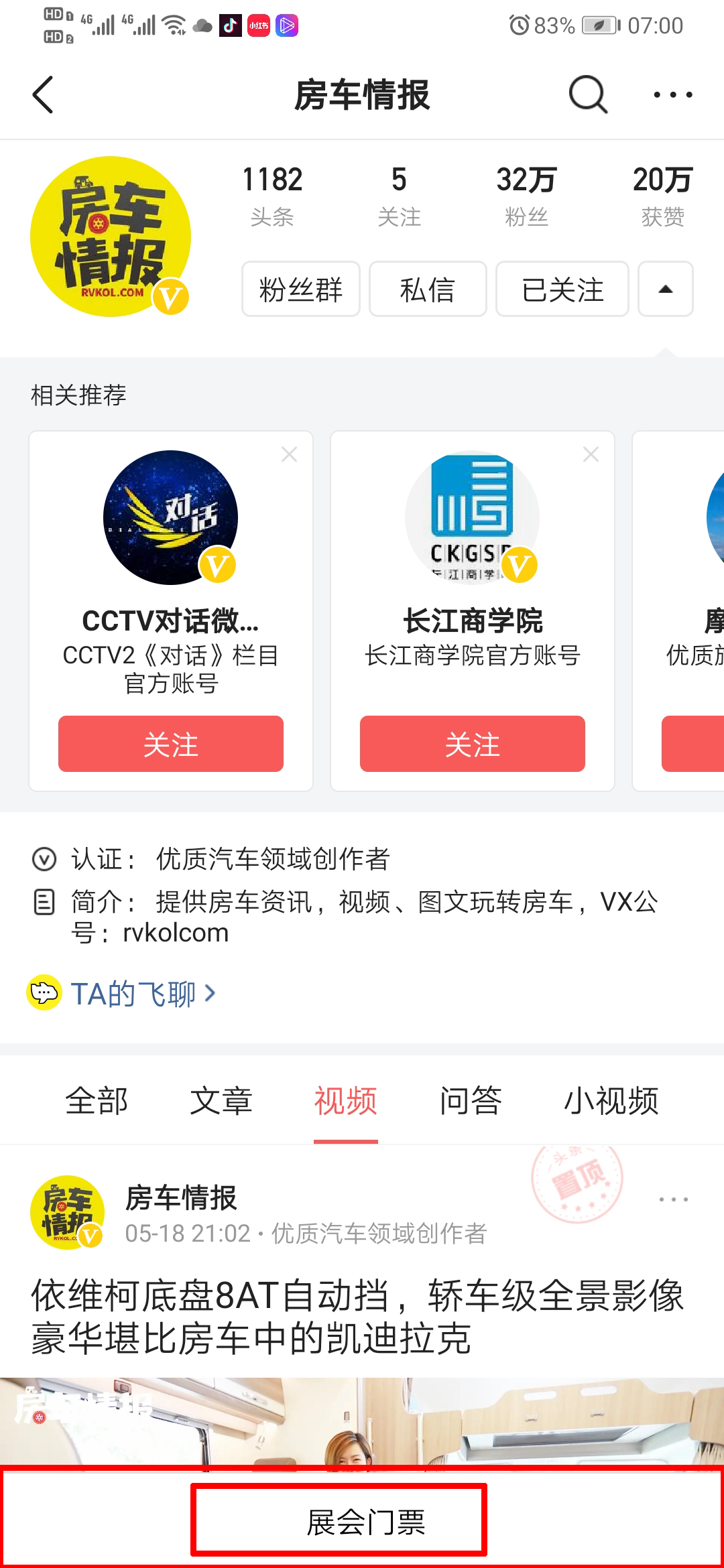The width and height of the screenshot is (724, 1568).
Task: Switch to the 文章 tab
Action: coord(221,1100)
